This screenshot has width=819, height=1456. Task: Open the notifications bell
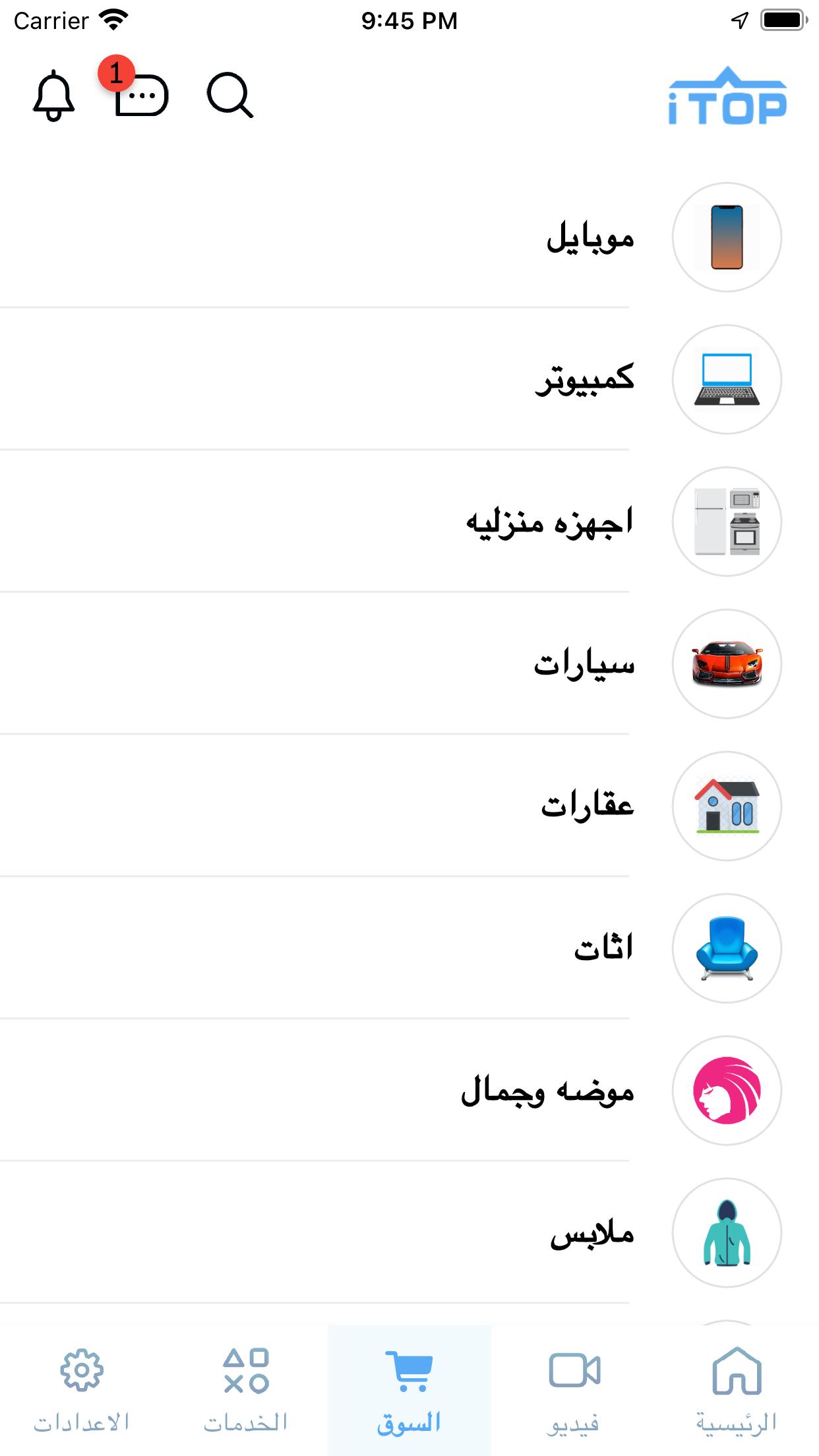(53, 96)
